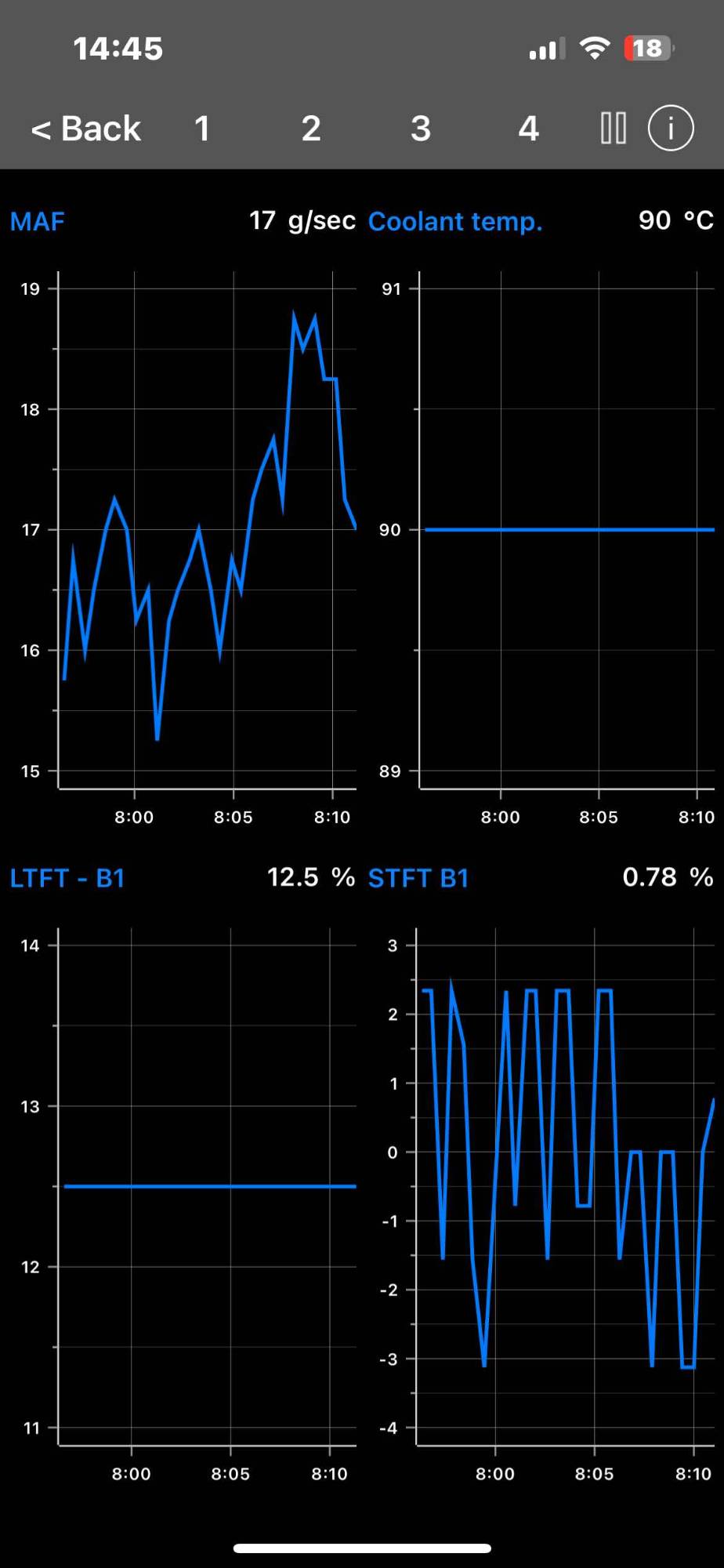Tap the 90 °C coolant reading
Image resolution: width=724 pixels, height=1568 pixels.
pyautogui.click(x=675, y=220)
